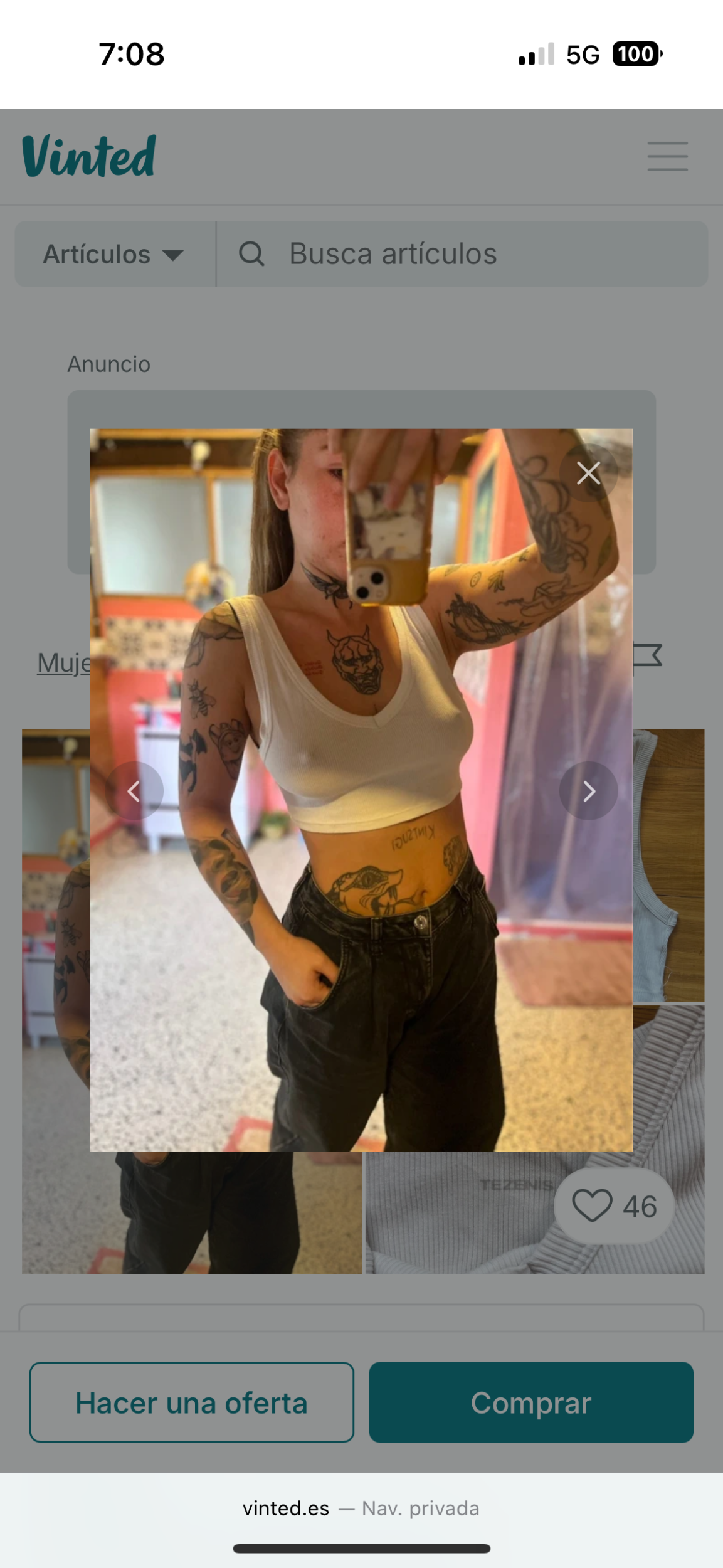Report the listing with the flag icon
723x1568 pixels.
point(648,657)
